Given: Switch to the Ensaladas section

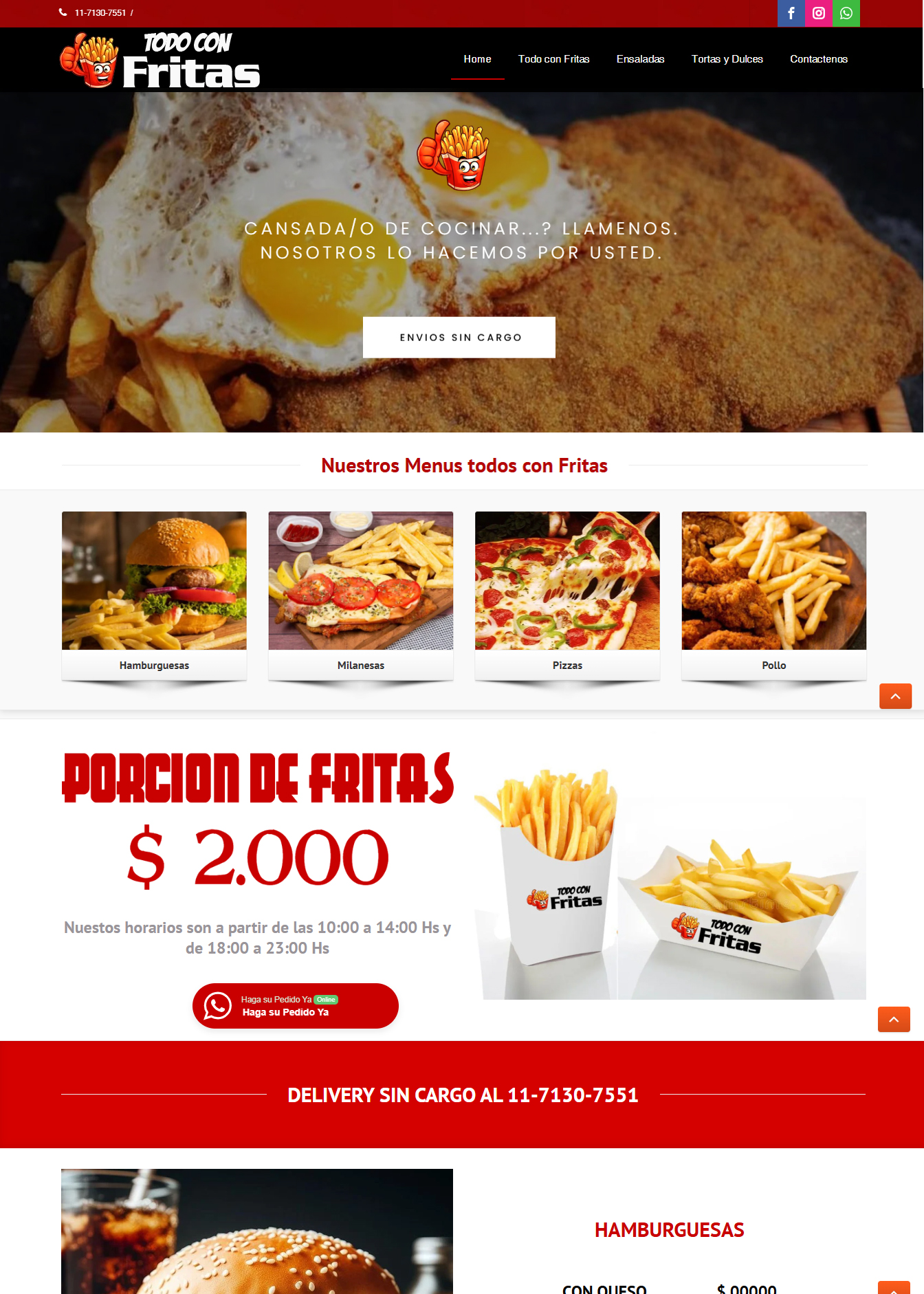Looking at the screenshot, I should click(x=640, y=59).
